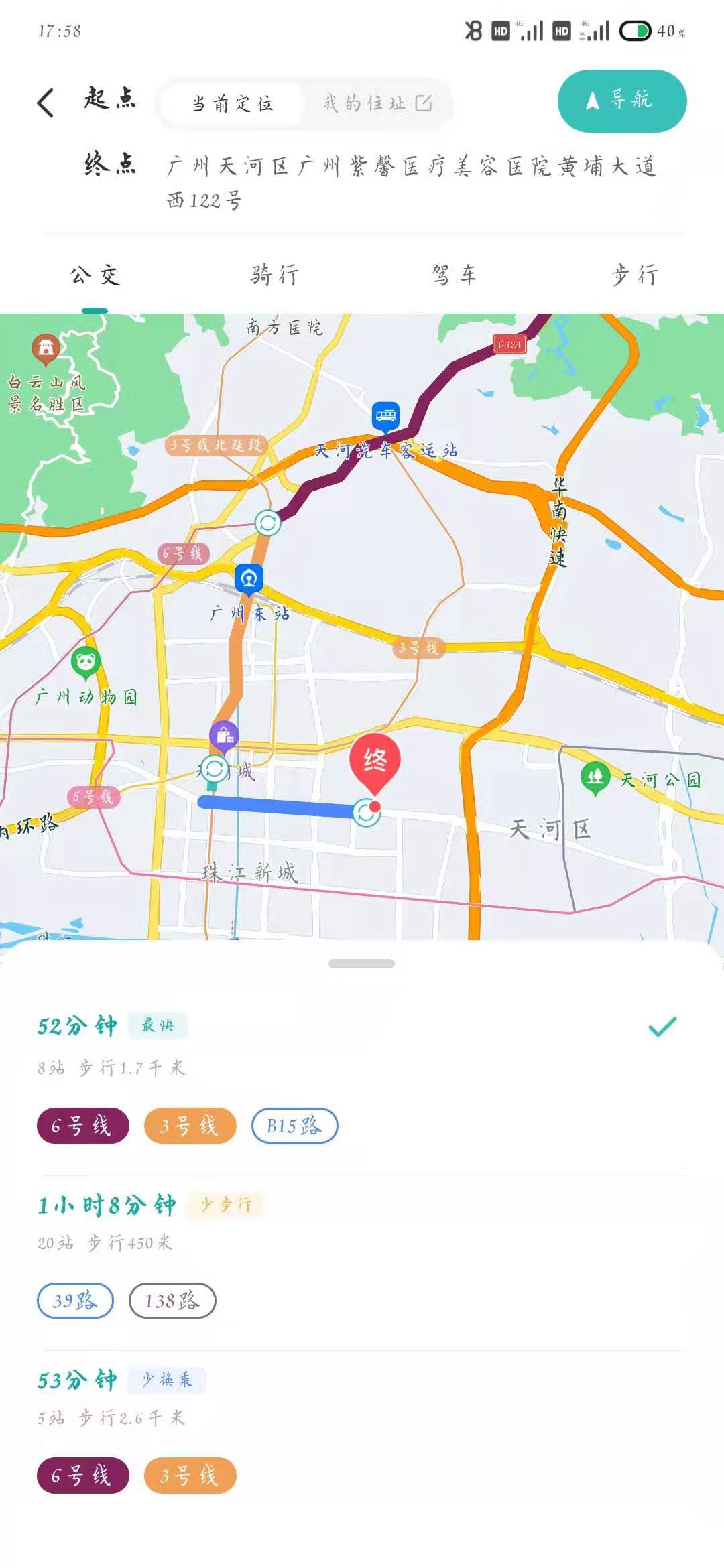Select the 我的住址 start point option
The width and height of the screenshot is (724, 1568).
tap(365, 102)
